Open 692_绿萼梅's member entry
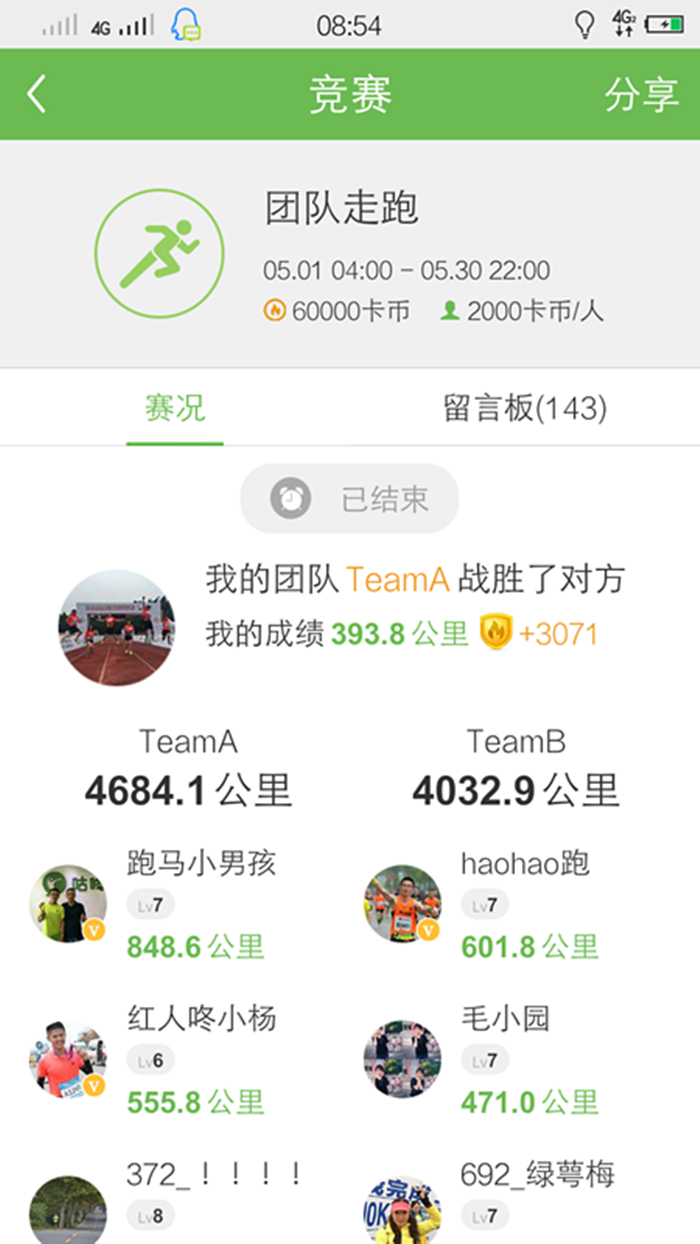Screen dimensions: 700x1244 pyautogui.click(x=402, y=1210)
